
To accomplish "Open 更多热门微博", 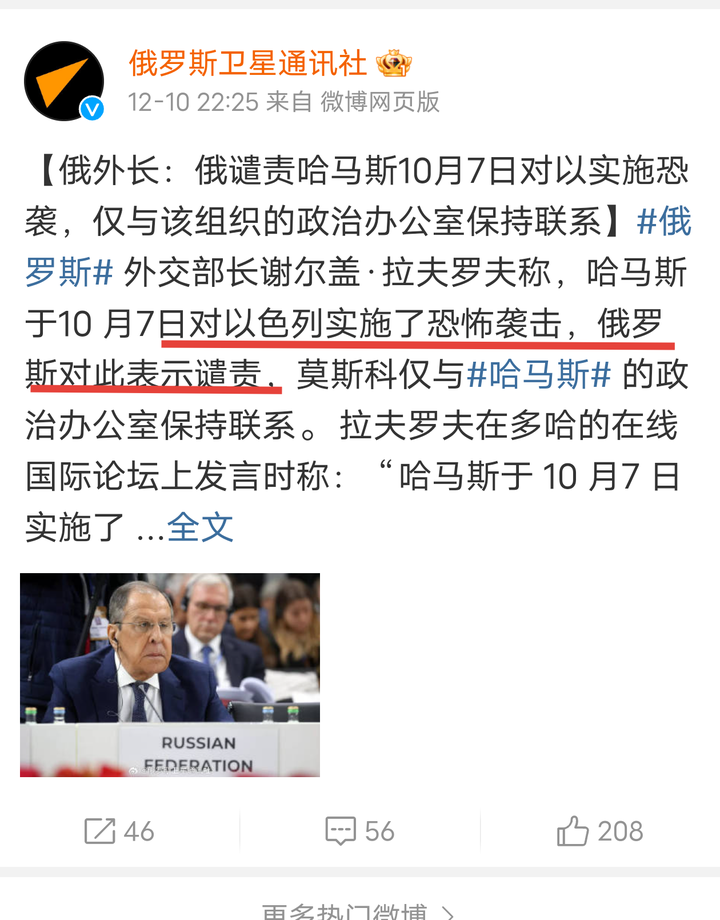I will (x=358, y=911).
